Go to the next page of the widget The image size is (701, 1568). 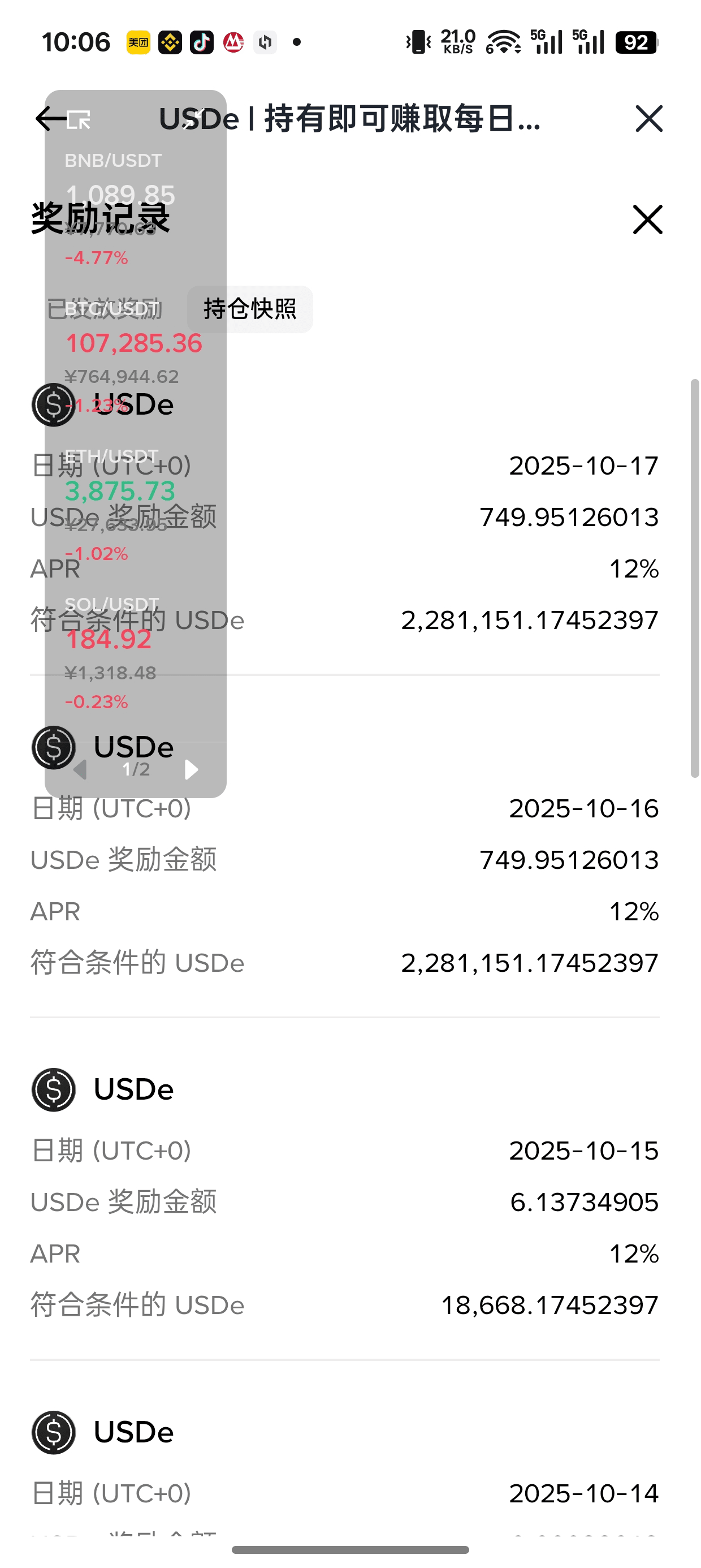191,769
